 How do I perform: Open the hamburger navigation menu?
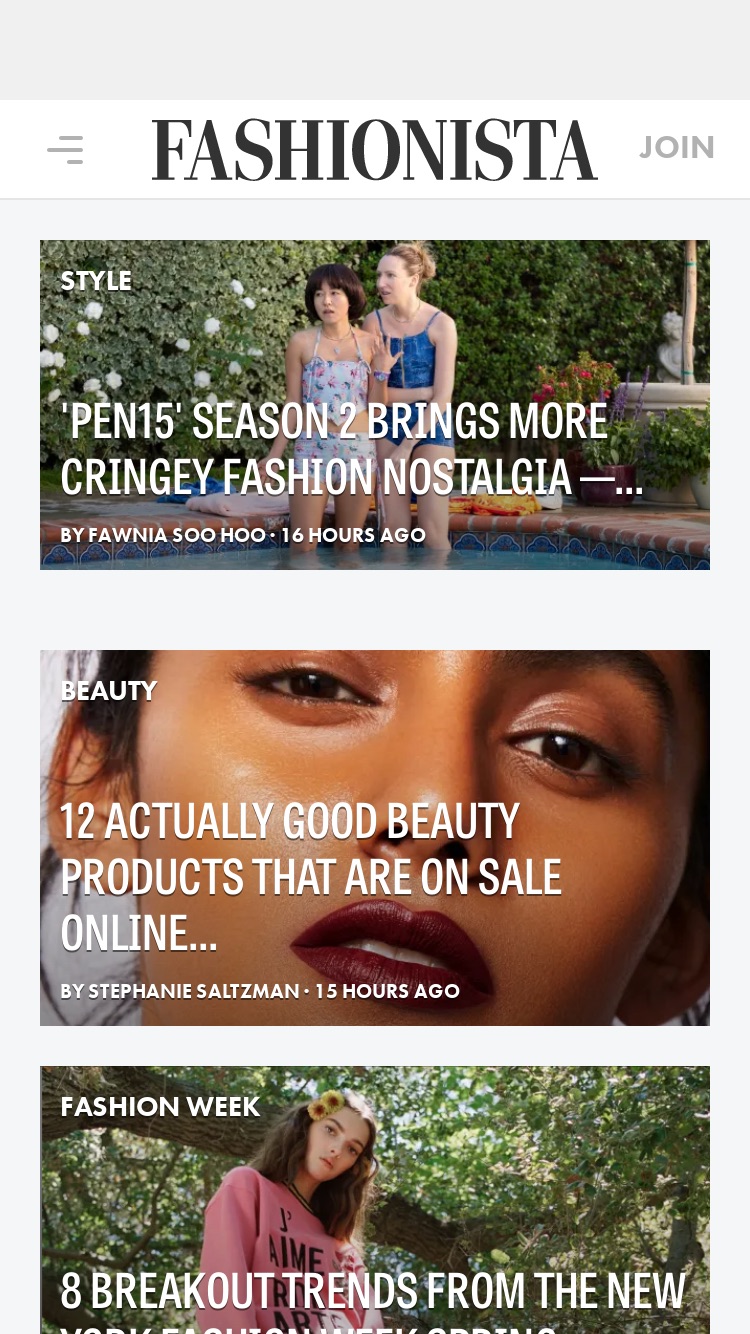[65, 149]
